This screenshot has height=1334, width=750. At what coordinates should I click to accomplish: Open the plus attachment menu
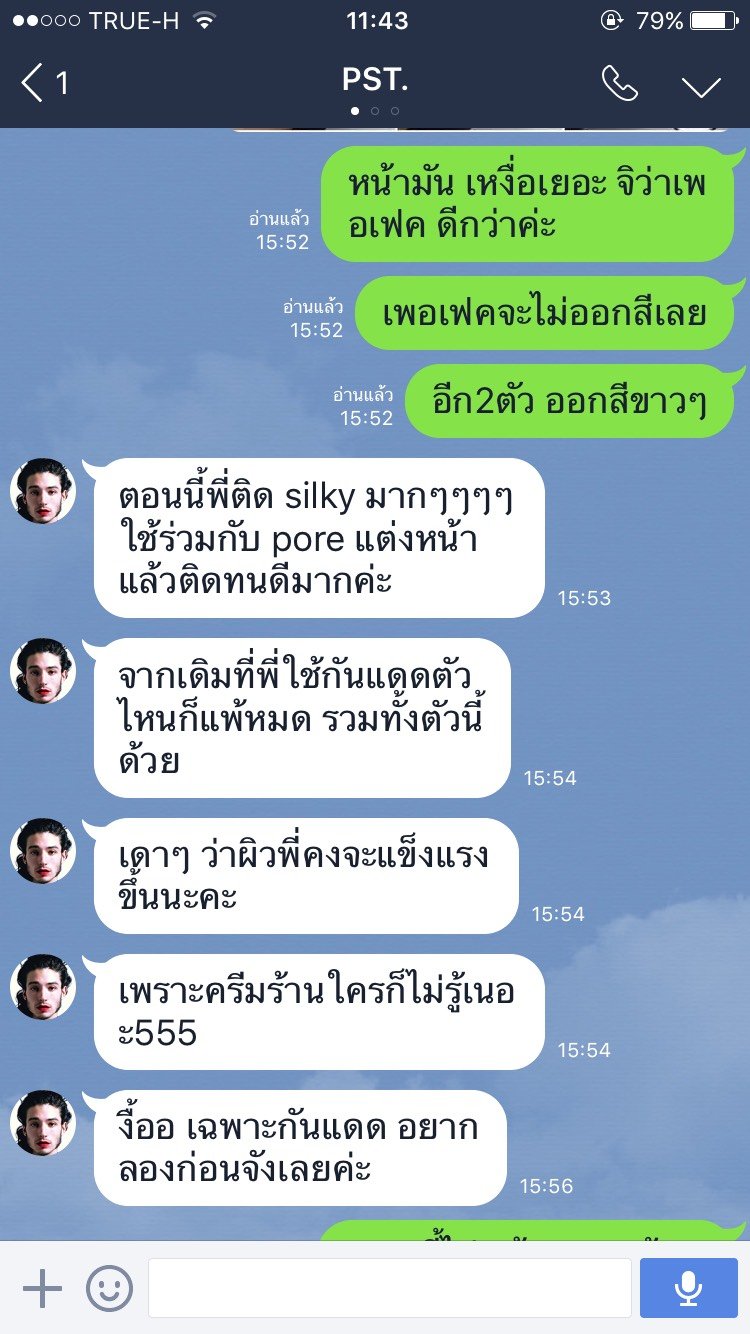click(42, 1289)
